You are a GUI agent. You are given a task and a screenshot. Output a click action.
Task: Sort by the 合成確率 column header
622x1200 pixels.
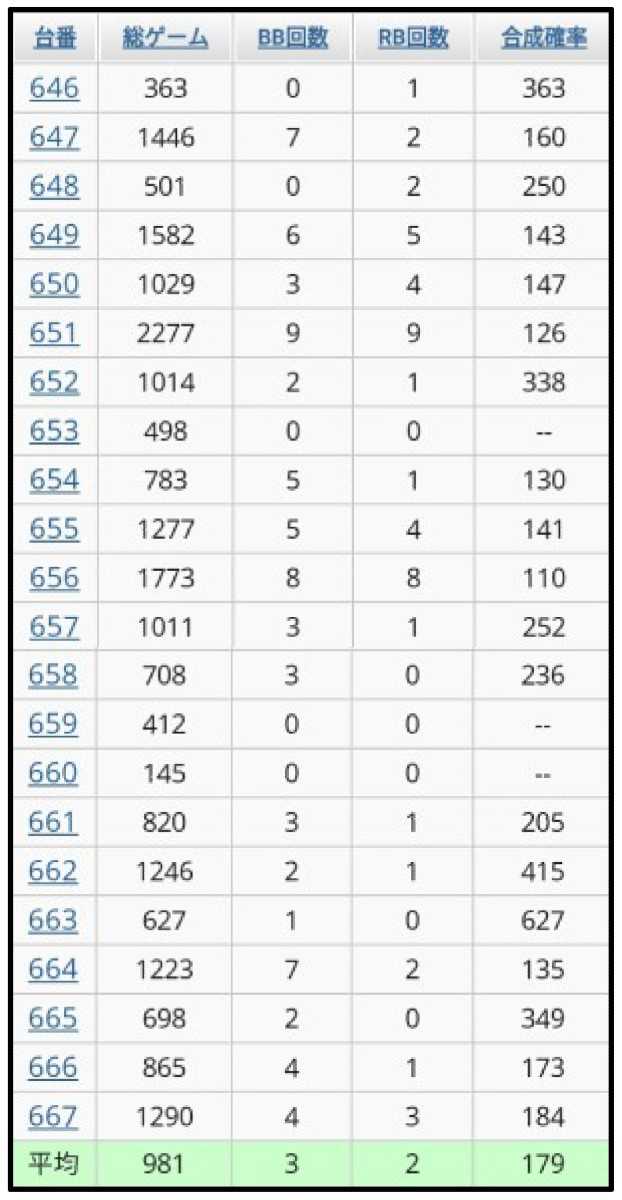click(543, 39)
